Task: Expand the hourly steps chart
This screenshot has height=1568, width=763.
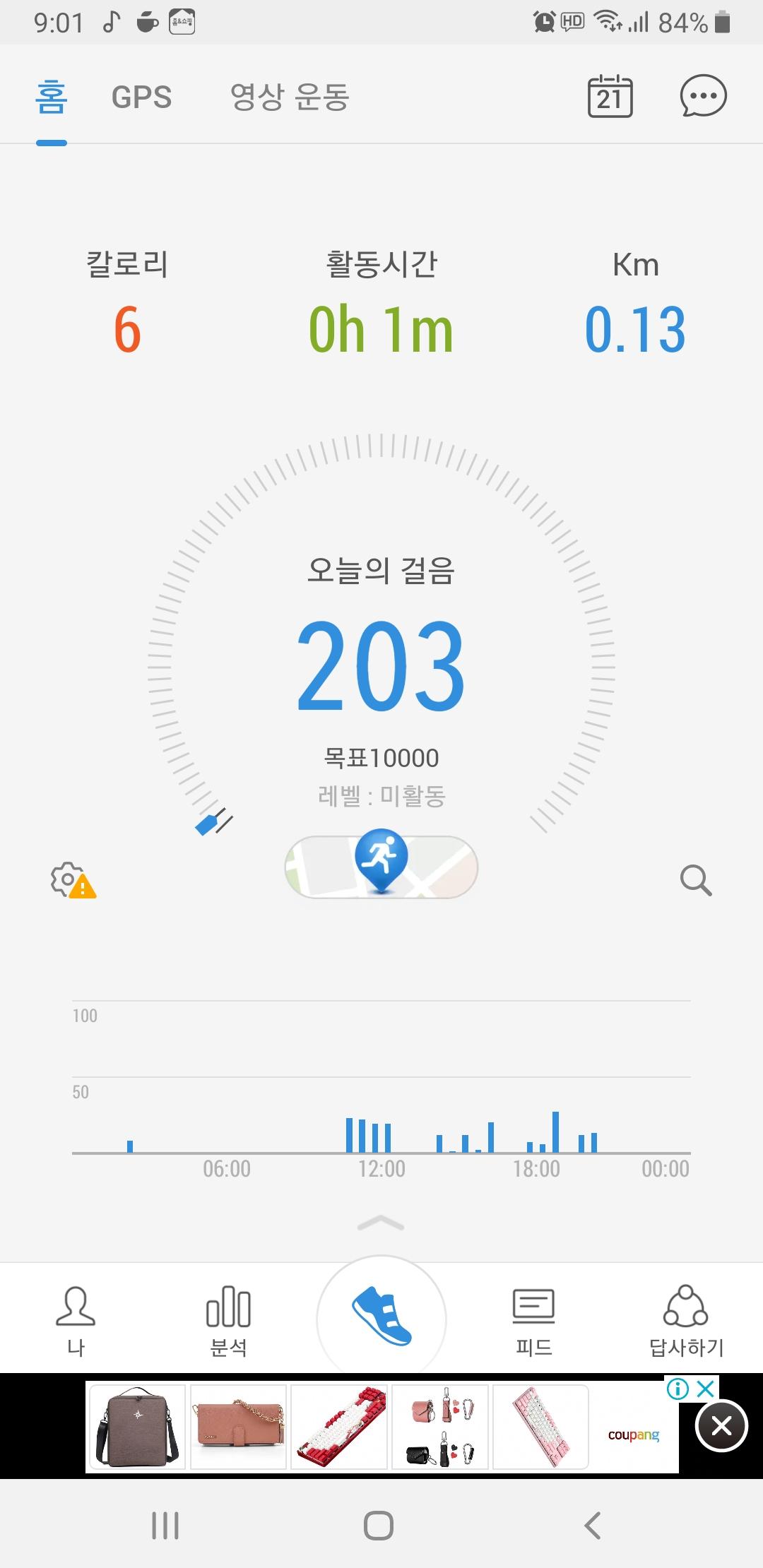Action: click(381, 1223)
